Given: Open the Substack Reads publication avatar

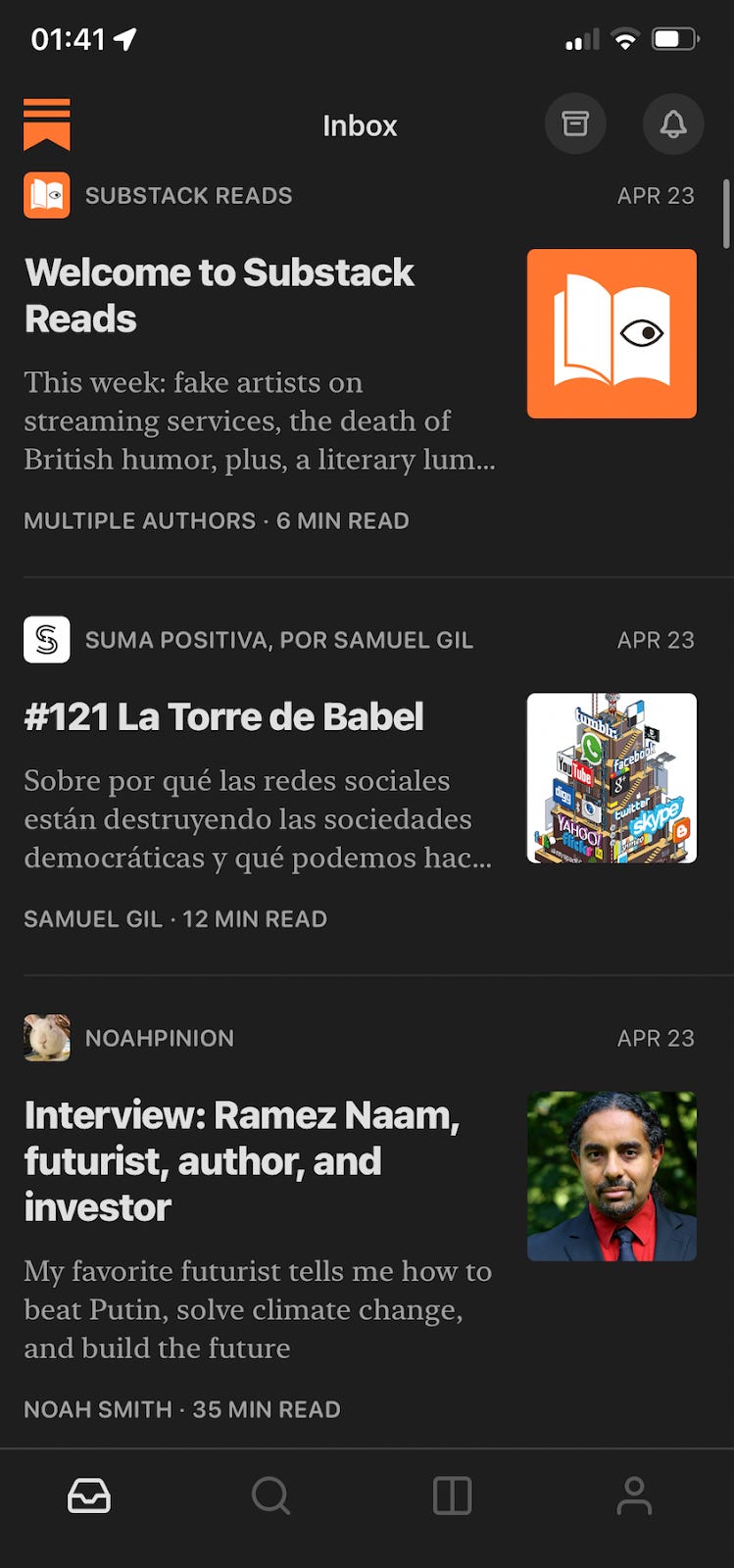Looking at the screenshot, I should [x=47, y=195].
